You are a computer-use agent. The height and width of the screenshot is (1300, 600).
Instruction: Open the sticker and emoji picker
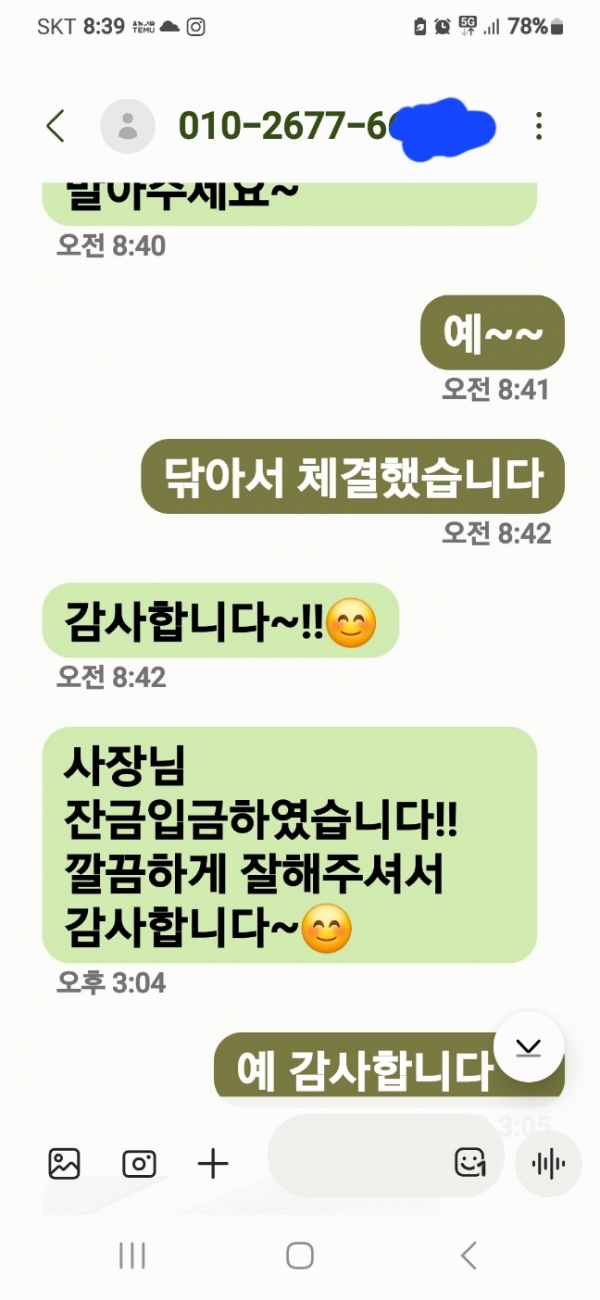pyautogui.click(x=469, y=1162)
